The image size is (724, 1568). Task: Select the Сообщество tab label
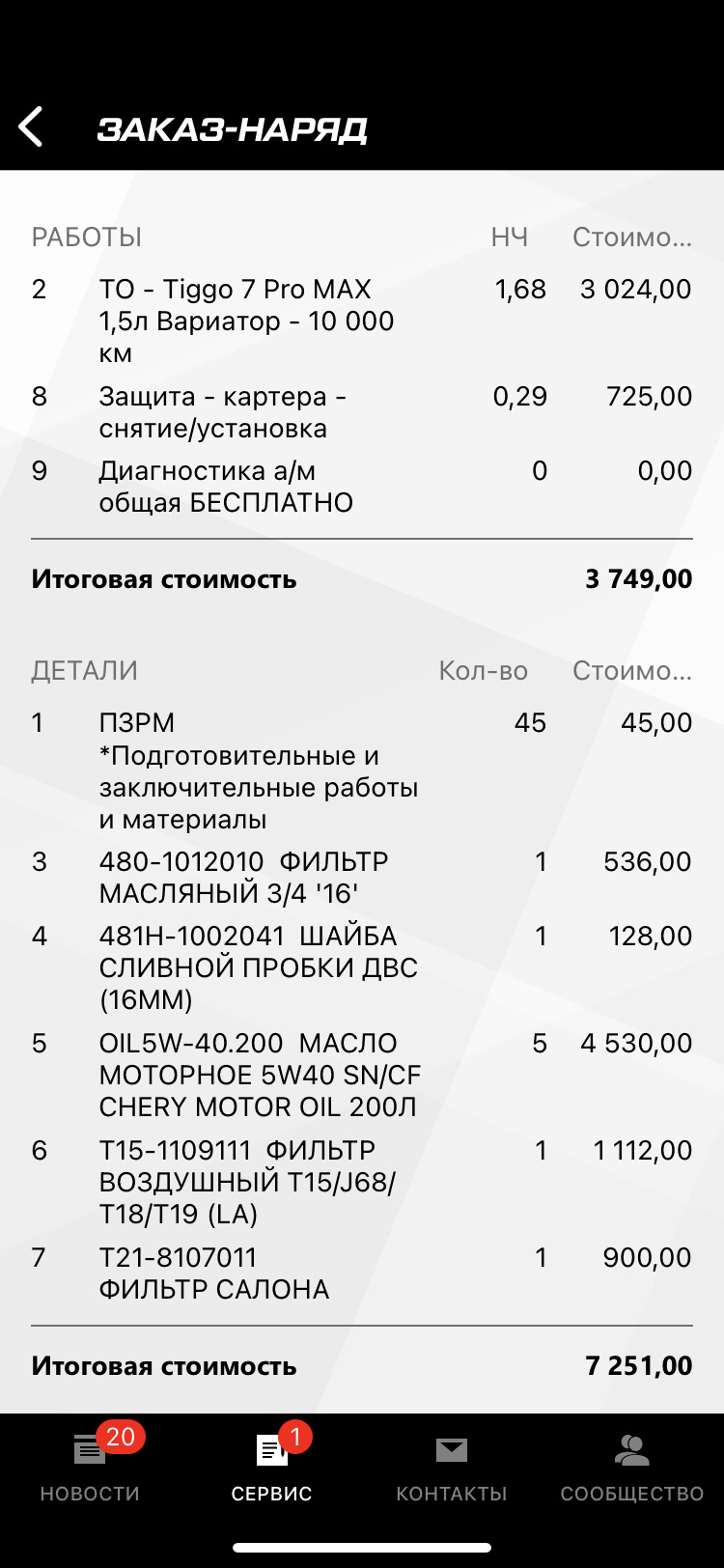tap(633, 1493)
